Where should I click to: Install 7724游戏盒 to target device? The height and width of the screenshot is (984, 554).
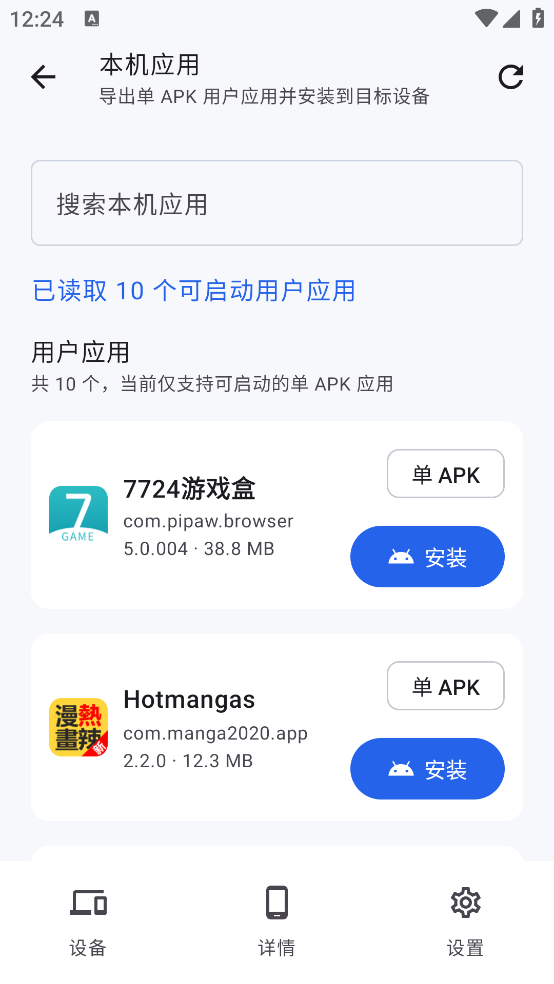click(427, 557)
